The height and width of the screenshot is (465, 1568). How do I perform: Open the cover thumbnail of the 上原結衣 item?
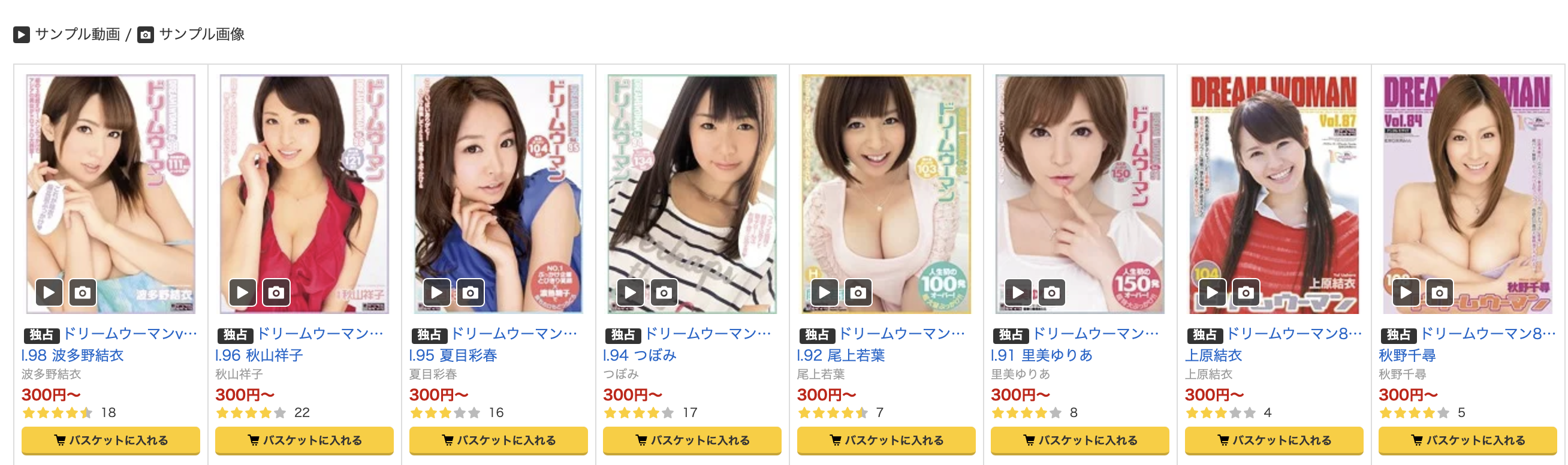1274,183
